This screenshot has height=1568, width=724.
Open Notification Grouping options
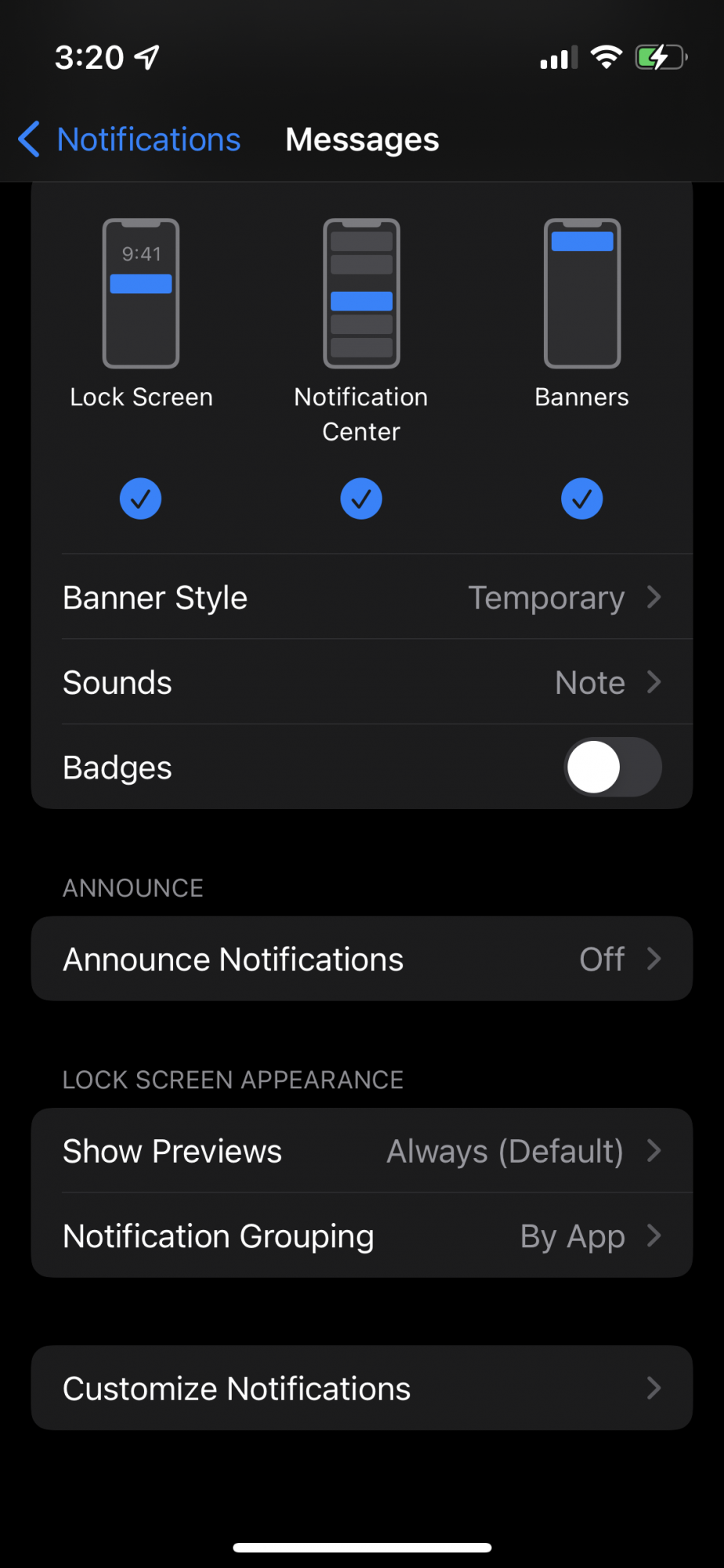click(x=362, y=1236)
